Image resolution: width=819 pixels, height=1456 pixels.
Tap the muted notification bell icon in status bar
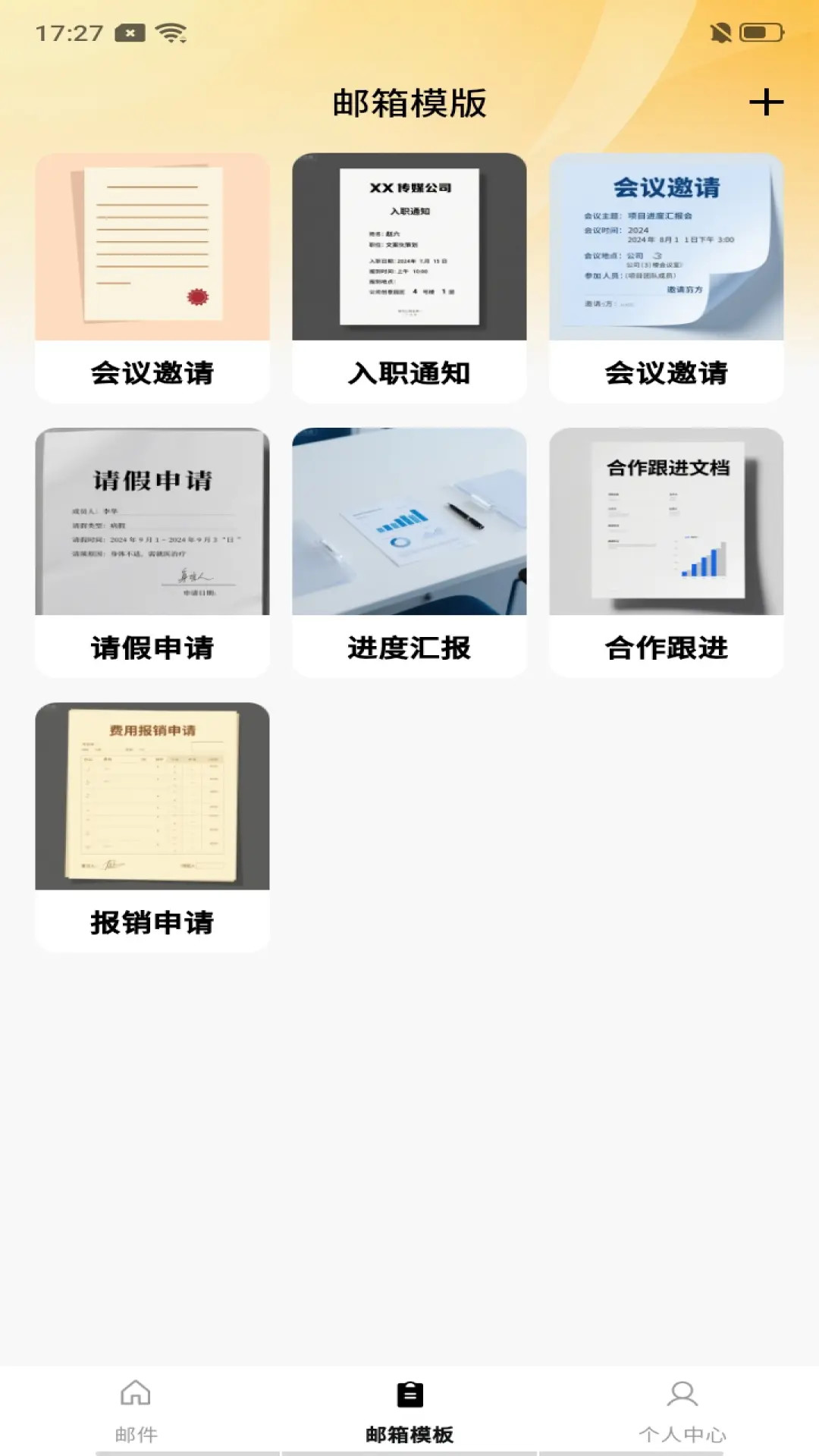pos(722,30)
